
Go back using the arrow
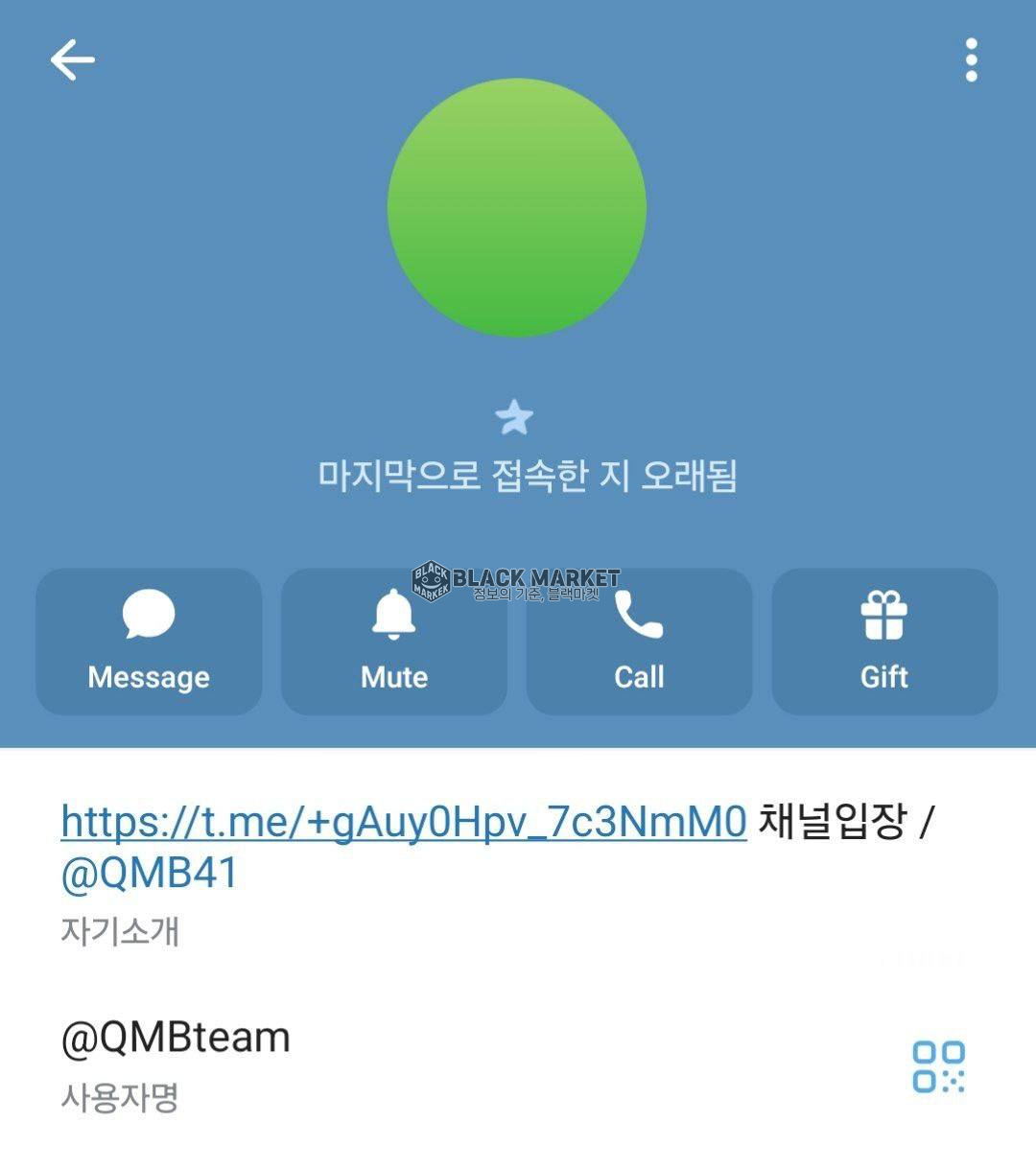(x=73, y=60)
